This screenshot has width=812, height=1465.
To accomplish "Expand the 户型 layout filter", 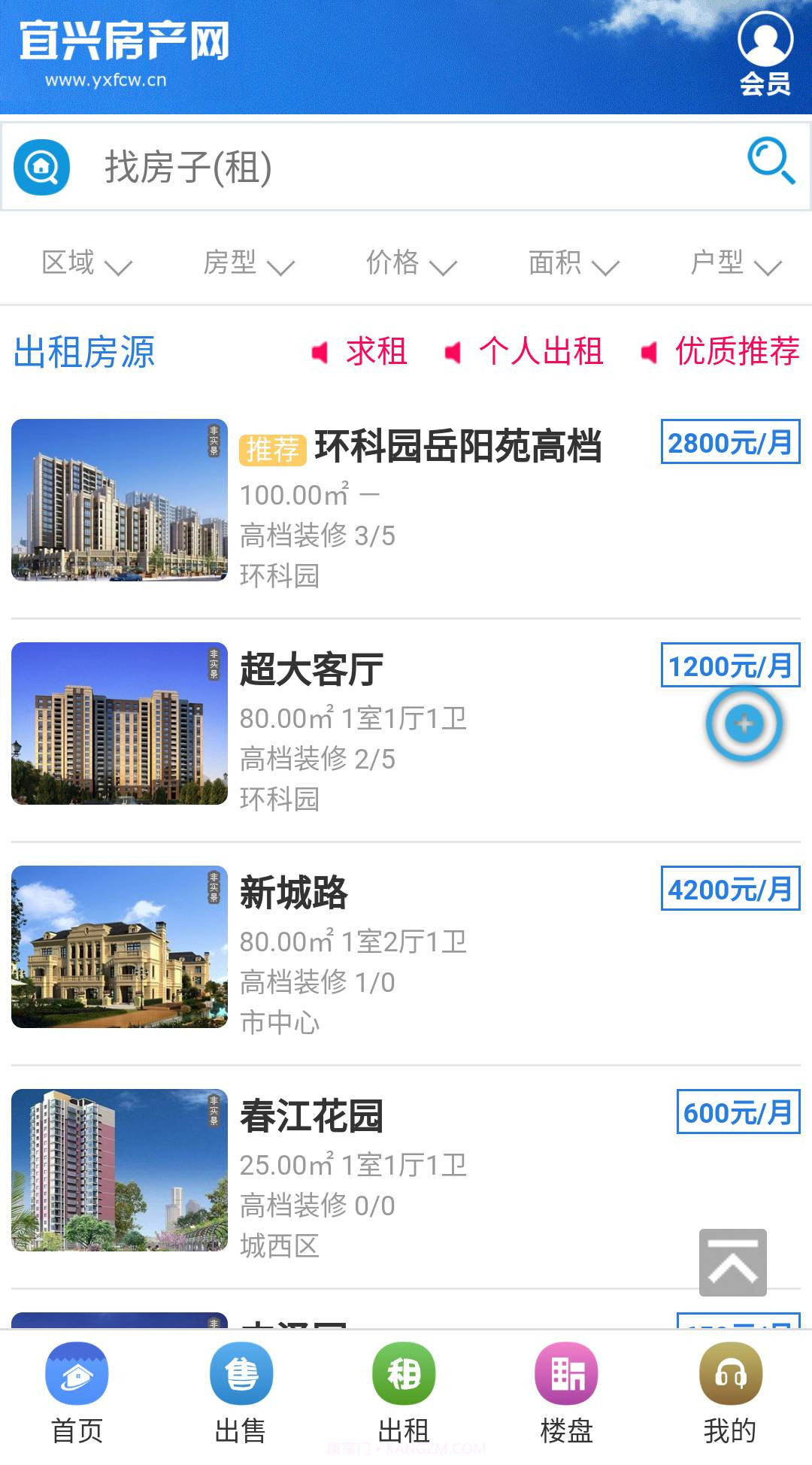I will (x=733, y=265).
